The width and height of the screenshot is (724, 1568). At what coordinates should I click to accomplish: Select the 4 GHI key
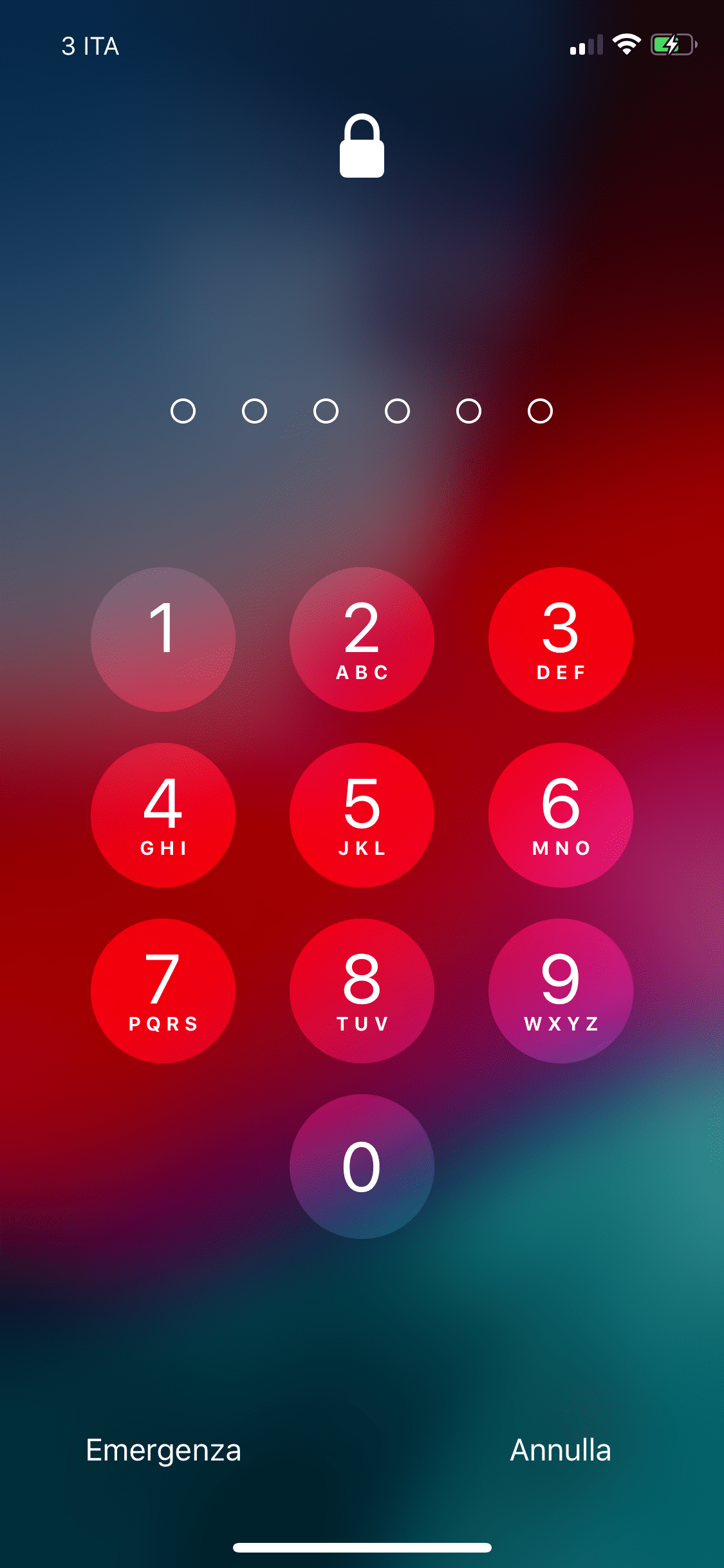coord(163,815)
